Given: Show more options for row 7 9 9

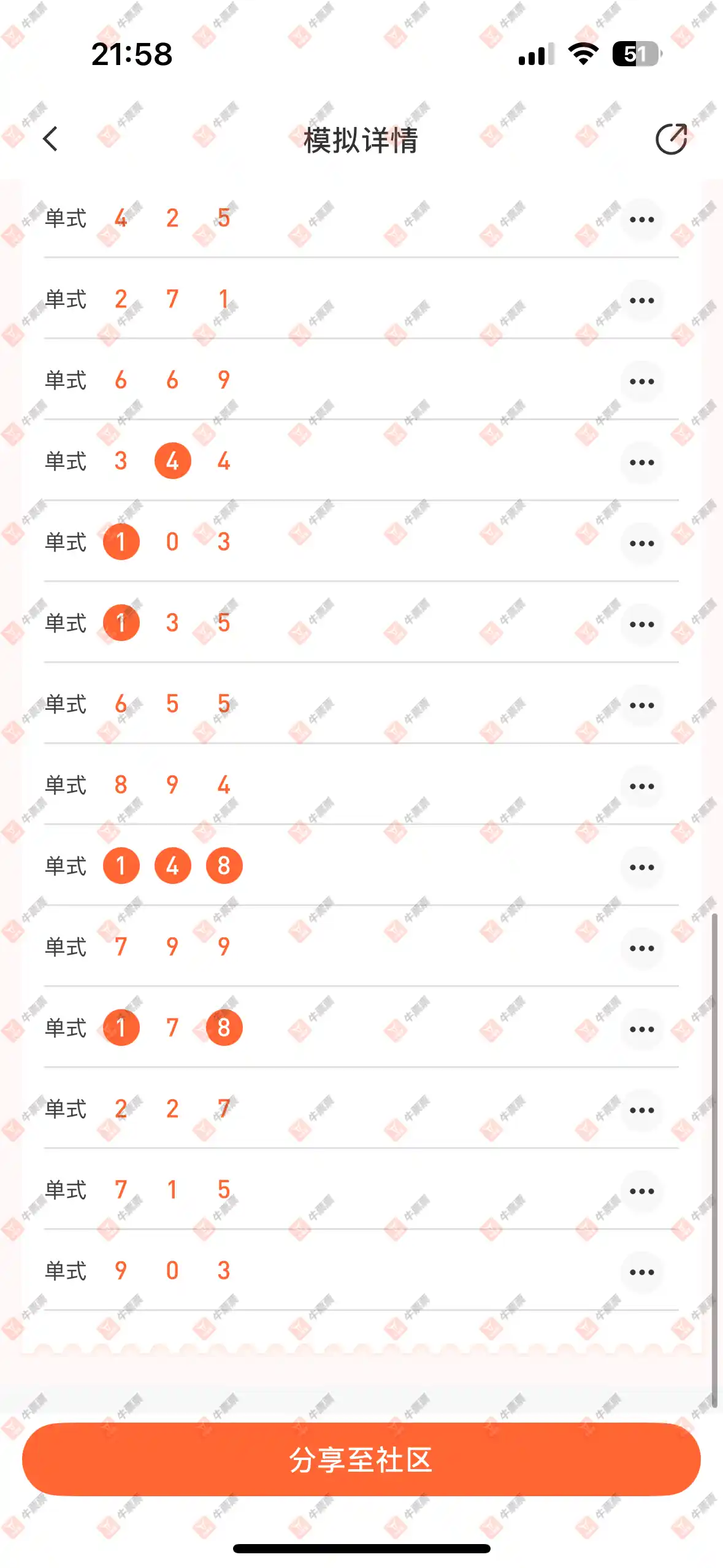Looking at the screenshot, I should coord(641,948).
